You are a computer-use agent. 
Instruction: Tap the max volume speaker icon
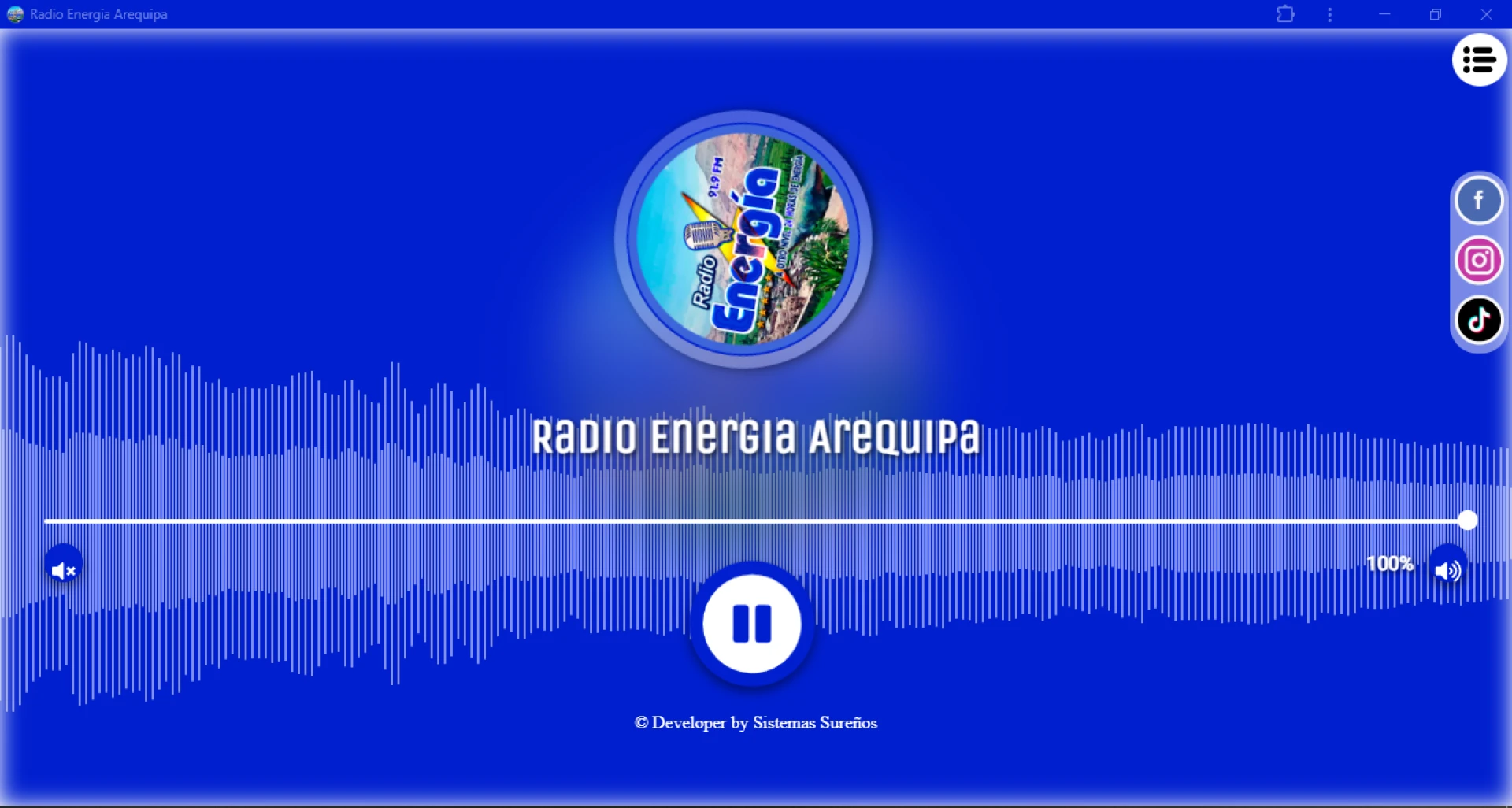click(1447, 569)
